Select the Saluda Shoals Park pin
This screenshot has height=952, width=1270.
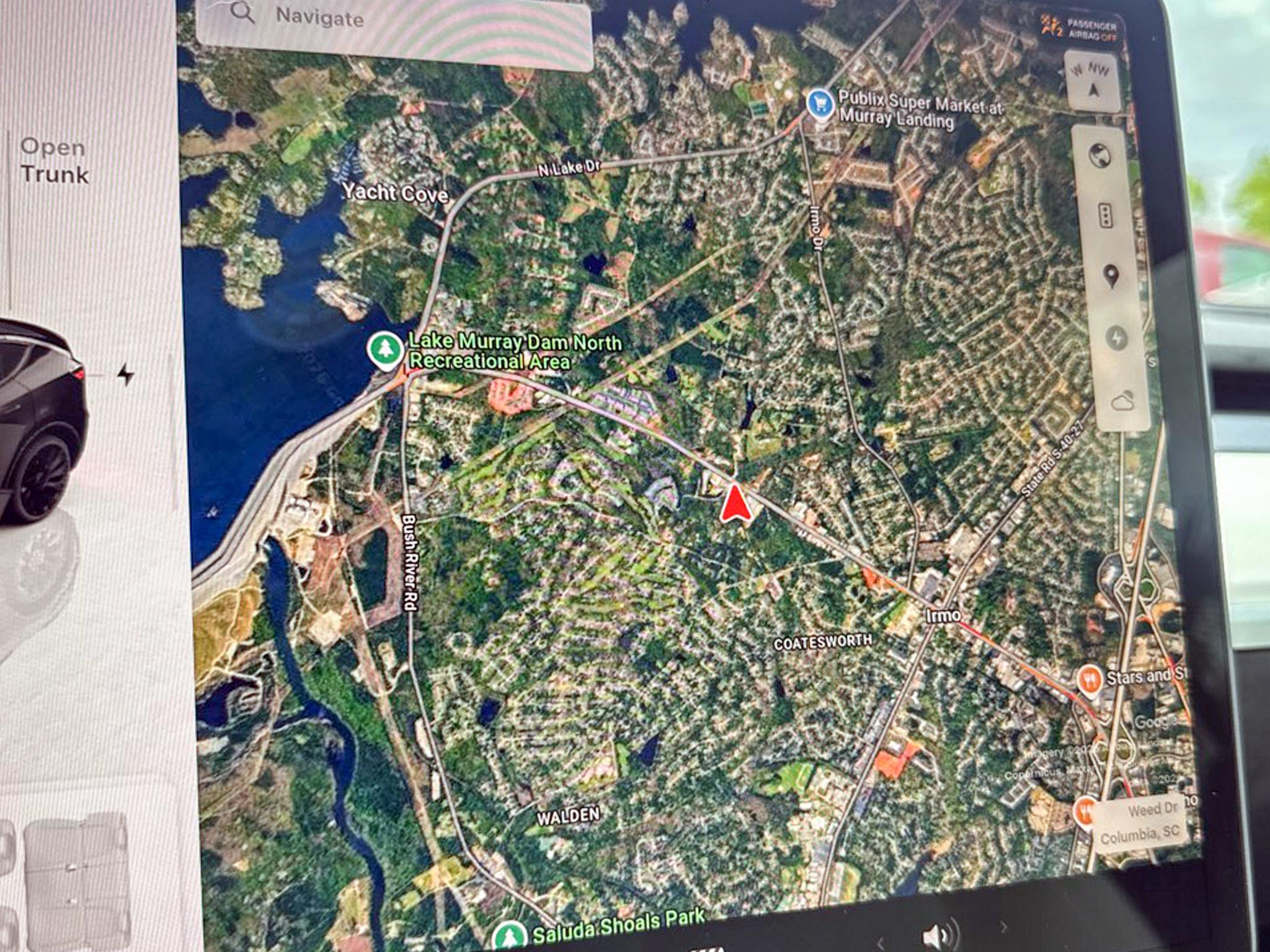[509, 936]
